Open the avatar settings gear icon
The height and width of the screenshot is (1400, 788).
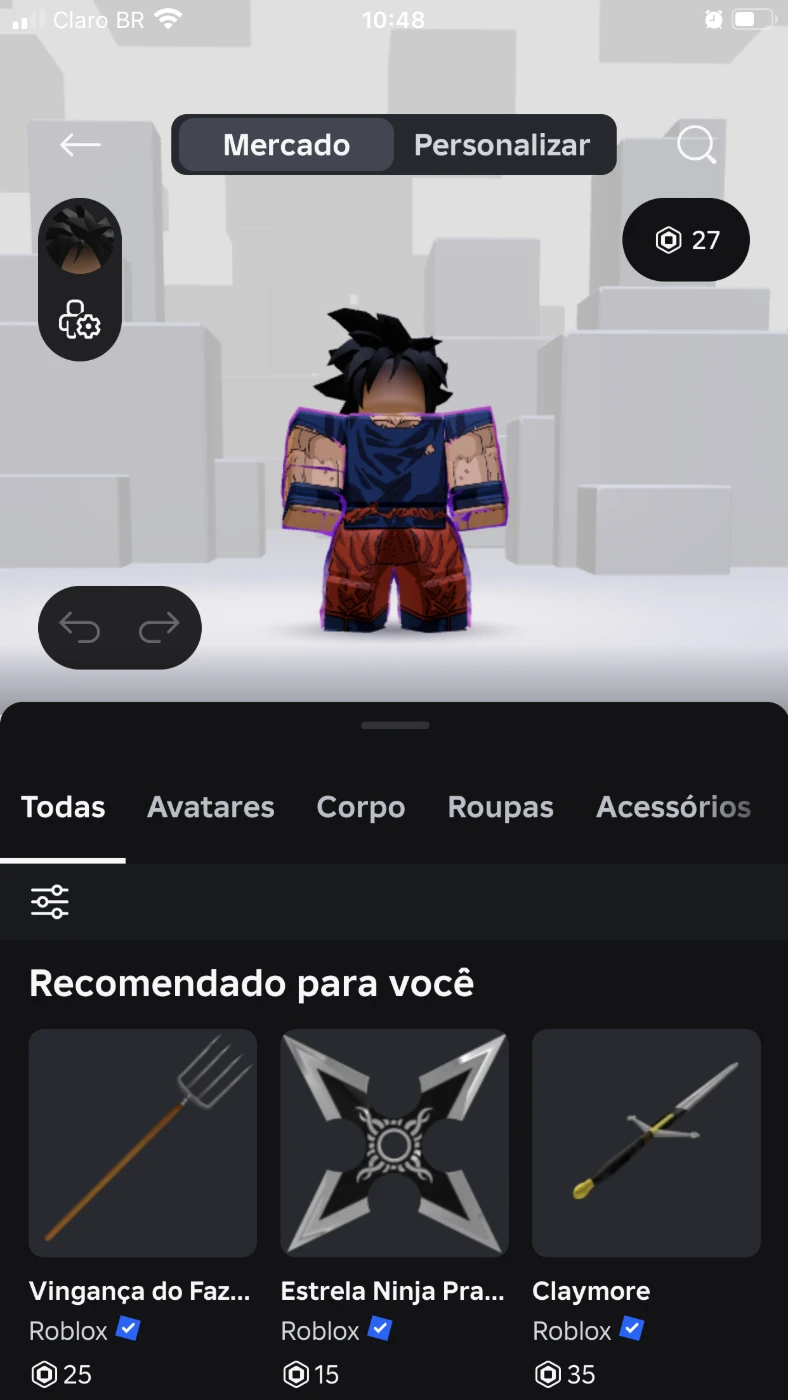click(x=80, y=320)
